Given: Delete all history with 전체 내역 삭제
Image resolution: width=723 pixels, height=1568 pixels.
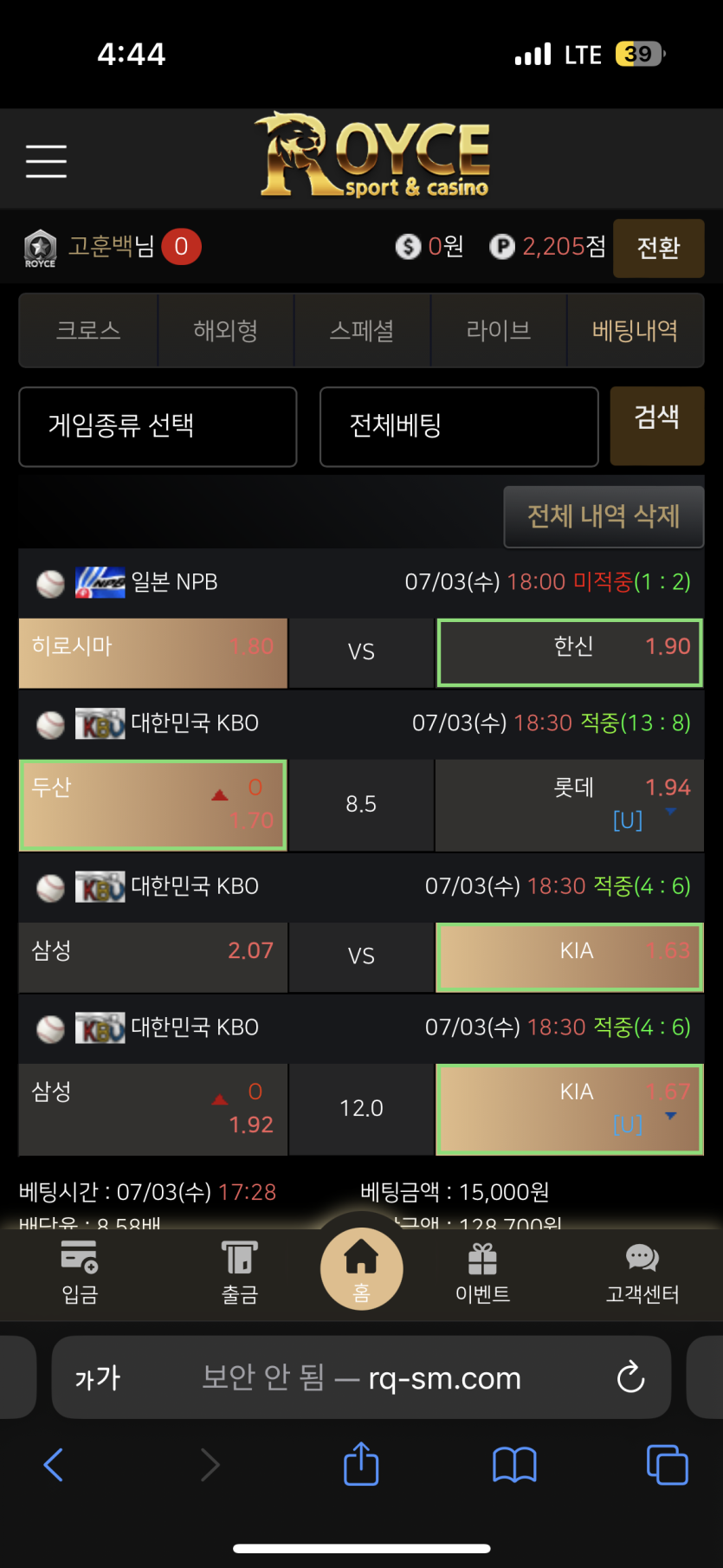Looking at the screenshot, I should [x=604, y=516].
